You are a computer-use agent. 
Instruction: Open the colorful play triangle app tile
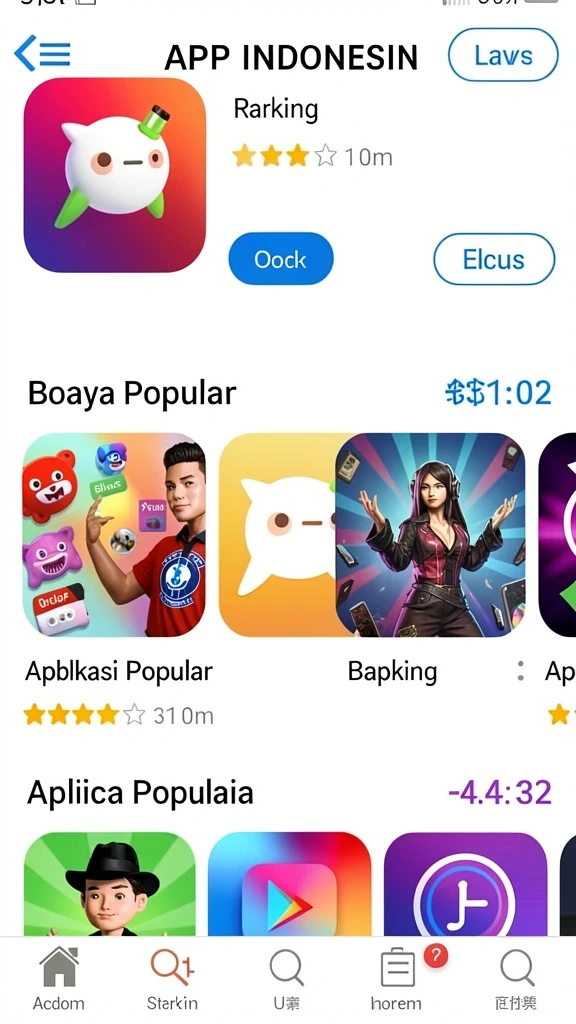coord(289,884)
